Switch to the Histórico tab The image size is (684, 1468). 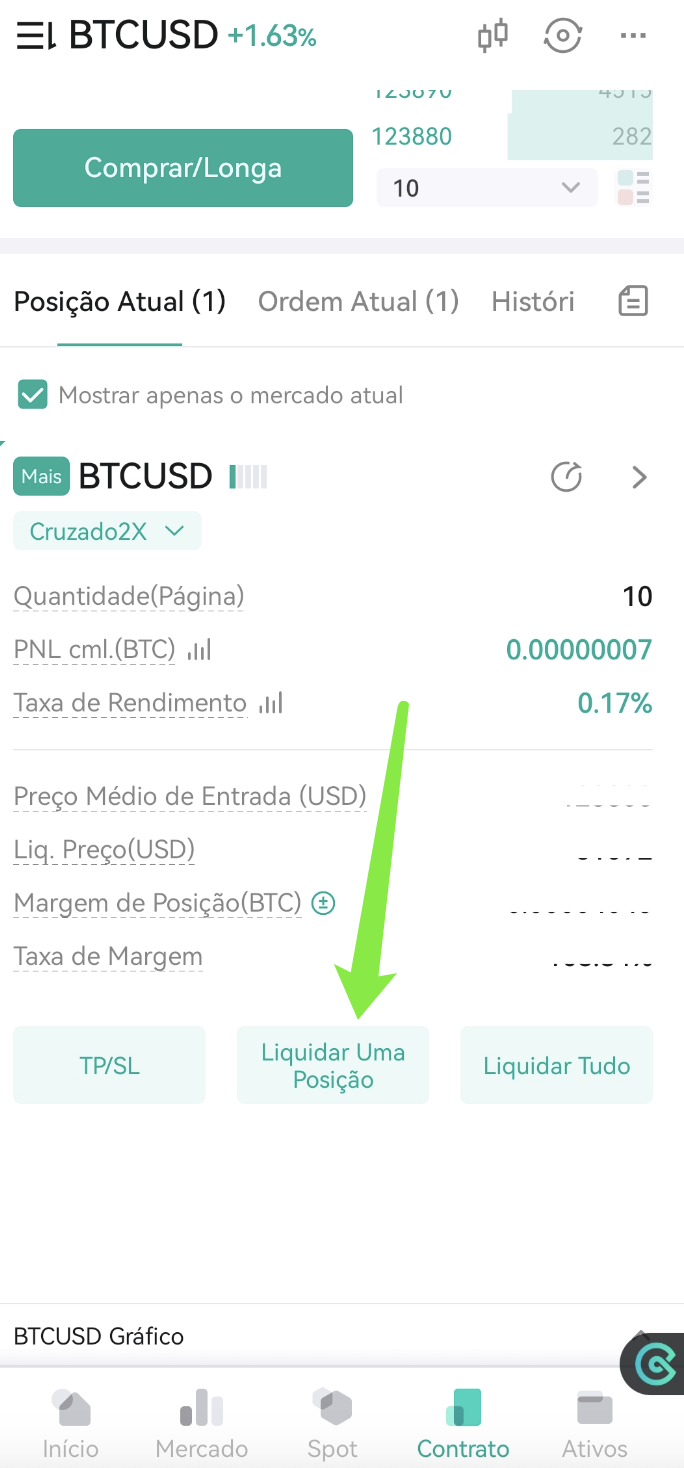pyautogui.click(x=533, y=302)
